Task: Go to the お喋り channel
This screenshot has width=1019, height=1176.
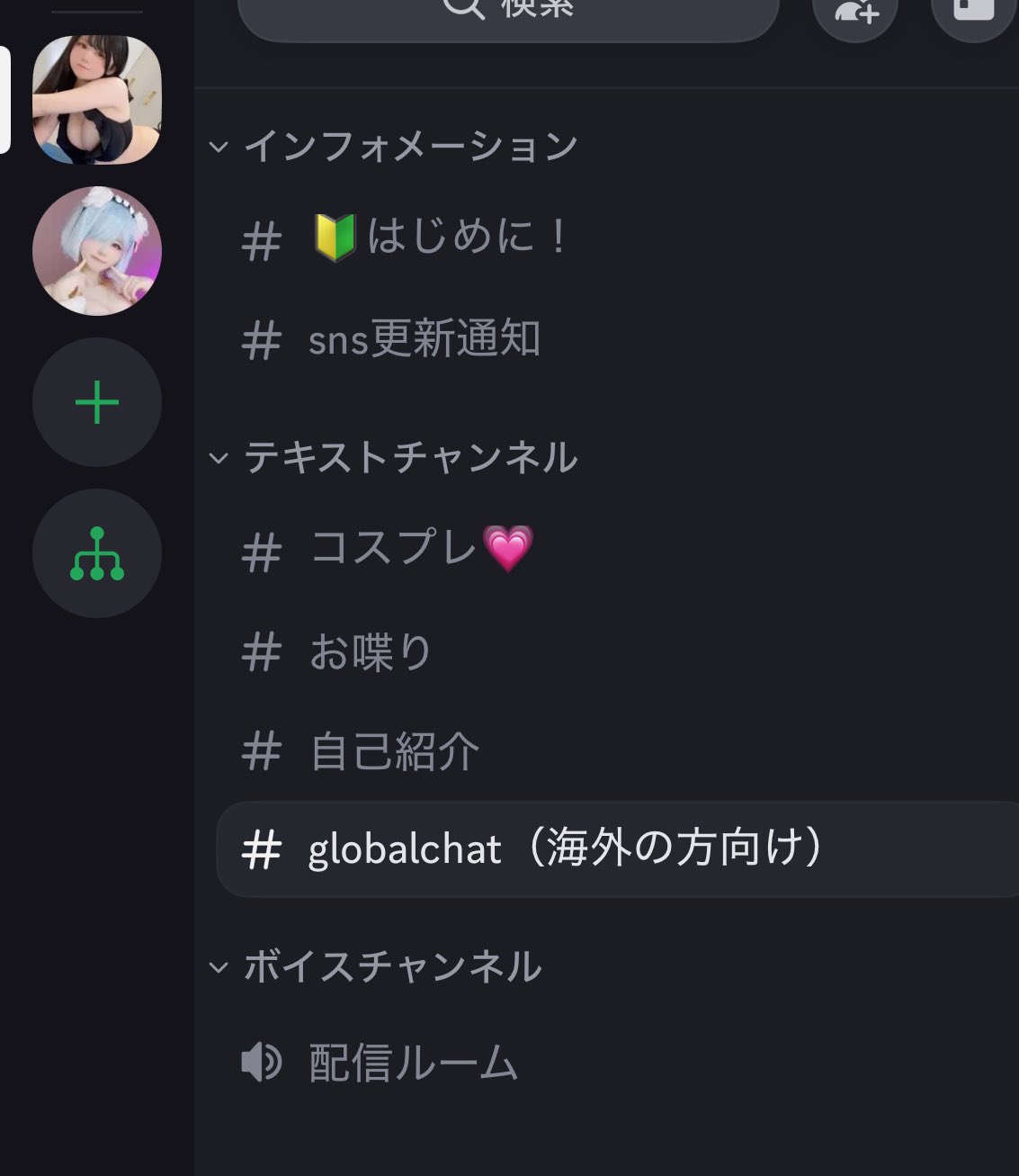Action: 369,652
